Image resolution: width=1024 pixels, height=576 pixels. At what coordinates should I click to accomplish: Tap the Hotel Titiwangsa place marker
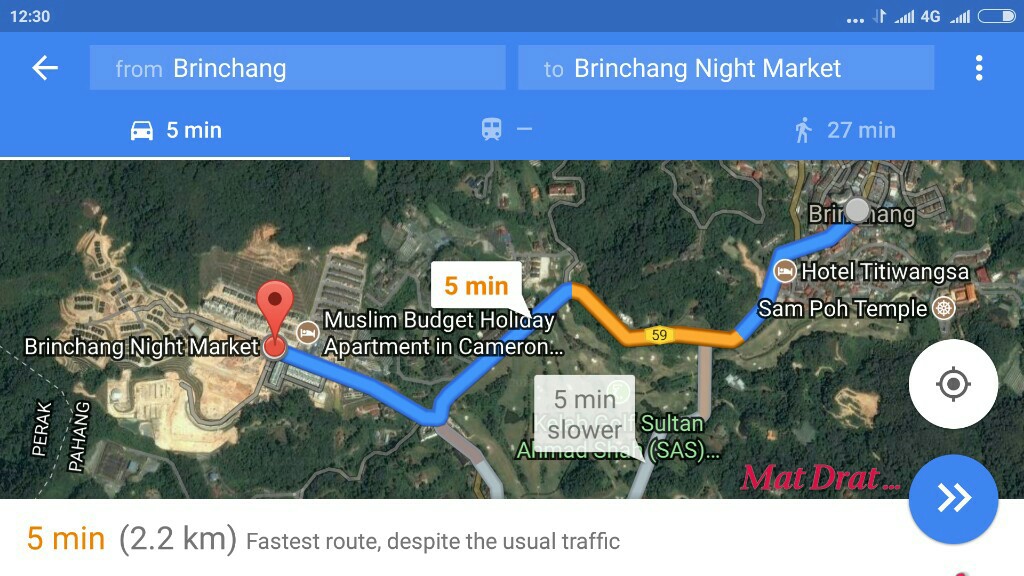(x=785, y=271)
